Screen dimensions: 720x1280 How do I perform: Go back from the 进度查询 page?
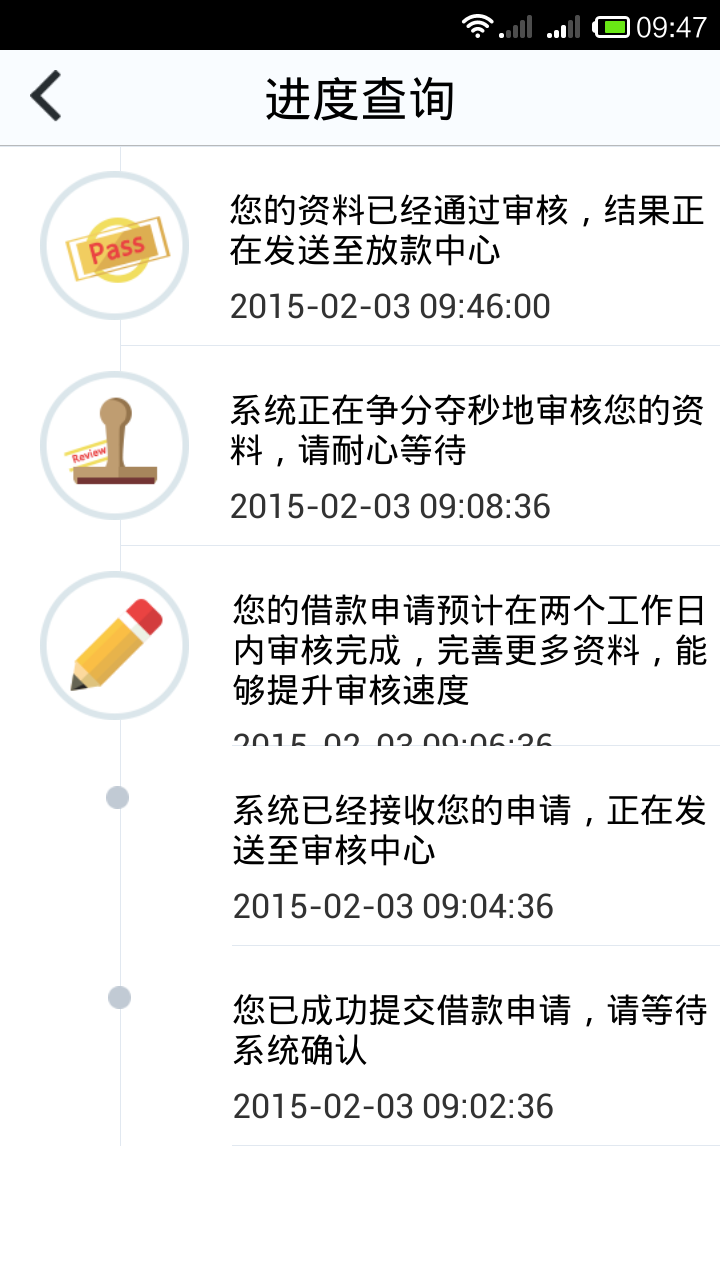(x=46, y=97)
